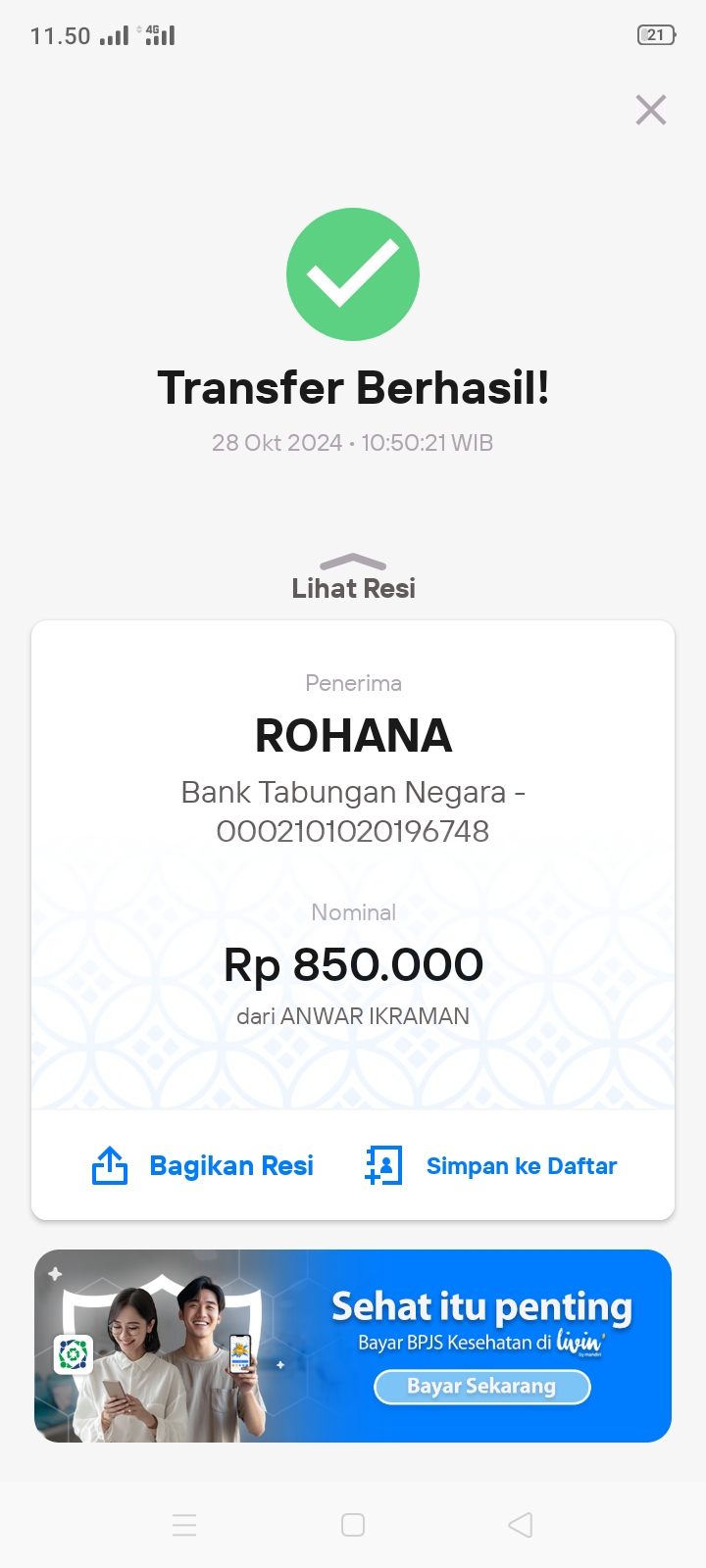Save recipient with Simpan ke Daftar

(x=491, y=1165)
